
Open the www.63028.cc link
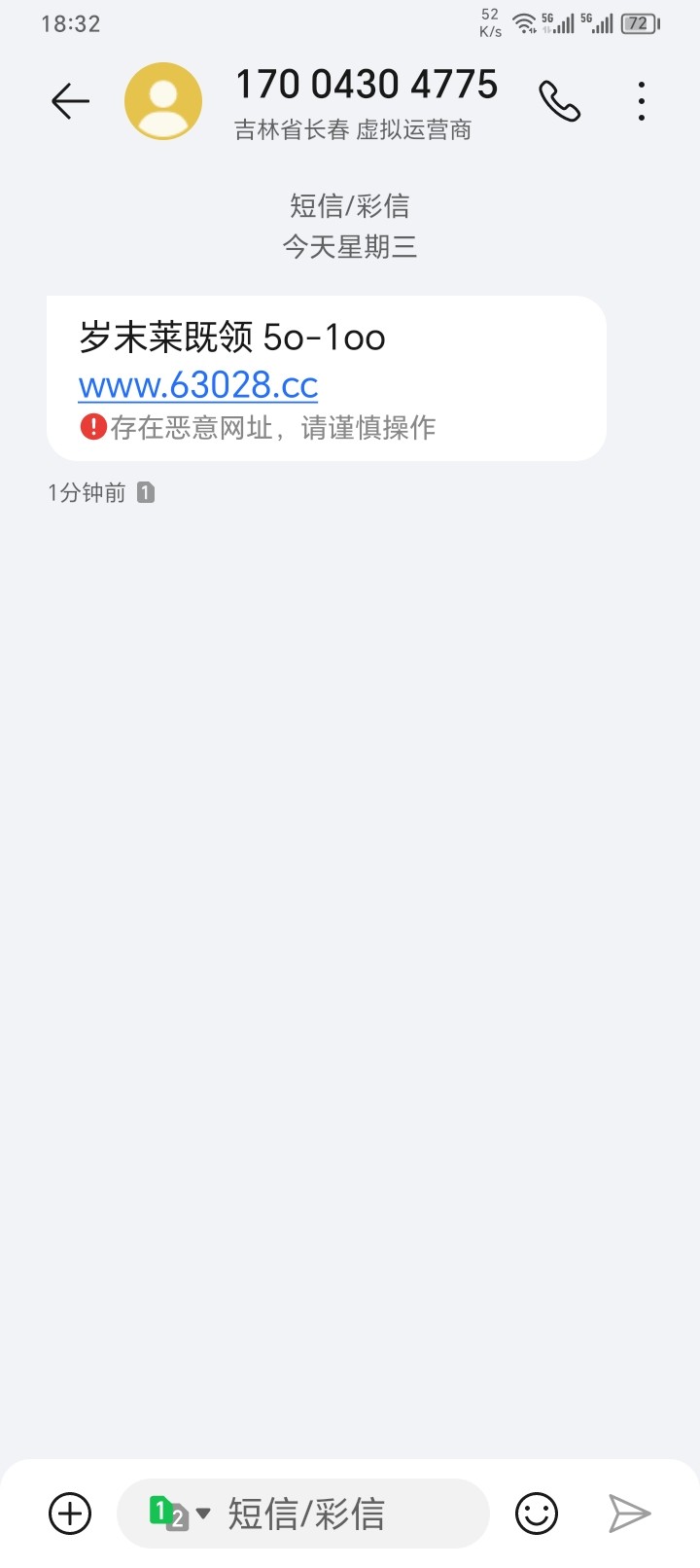tap(198, 386)
